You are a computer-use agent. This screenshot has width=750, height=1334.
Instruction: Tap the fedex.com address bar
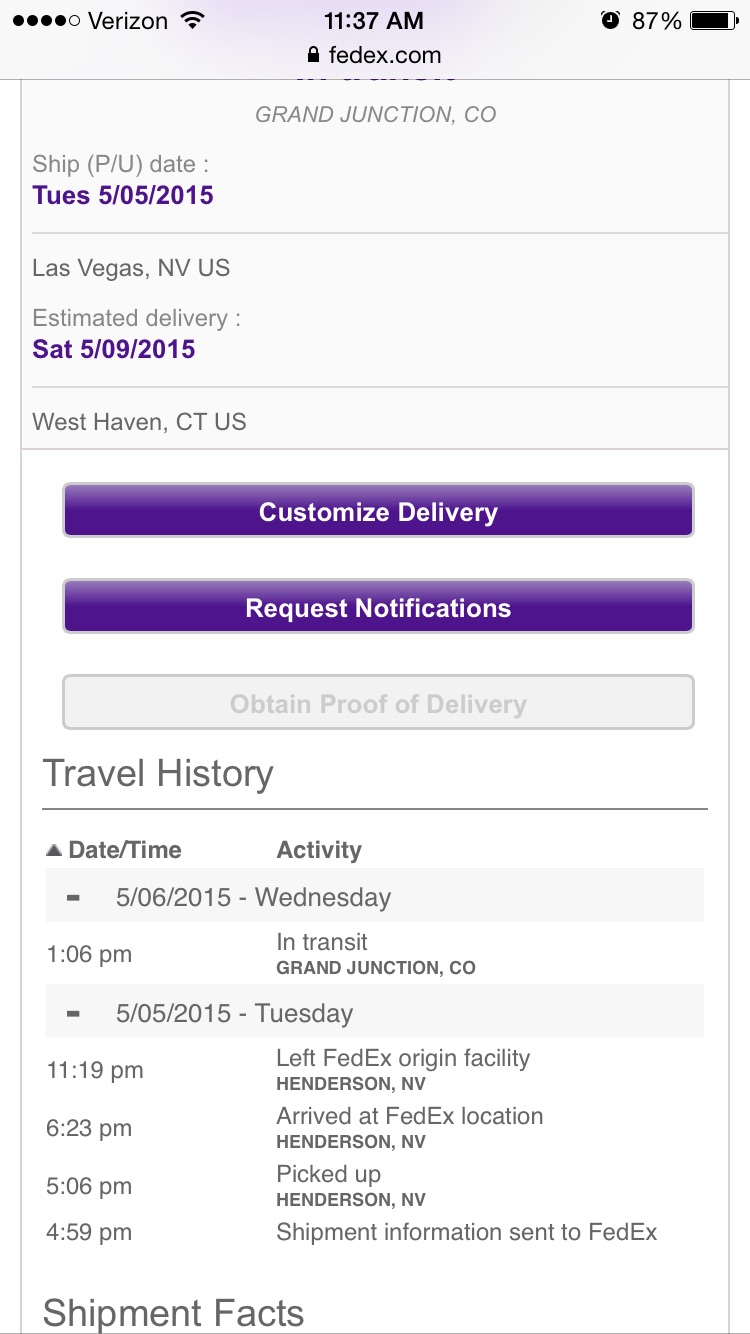(374, 55)
